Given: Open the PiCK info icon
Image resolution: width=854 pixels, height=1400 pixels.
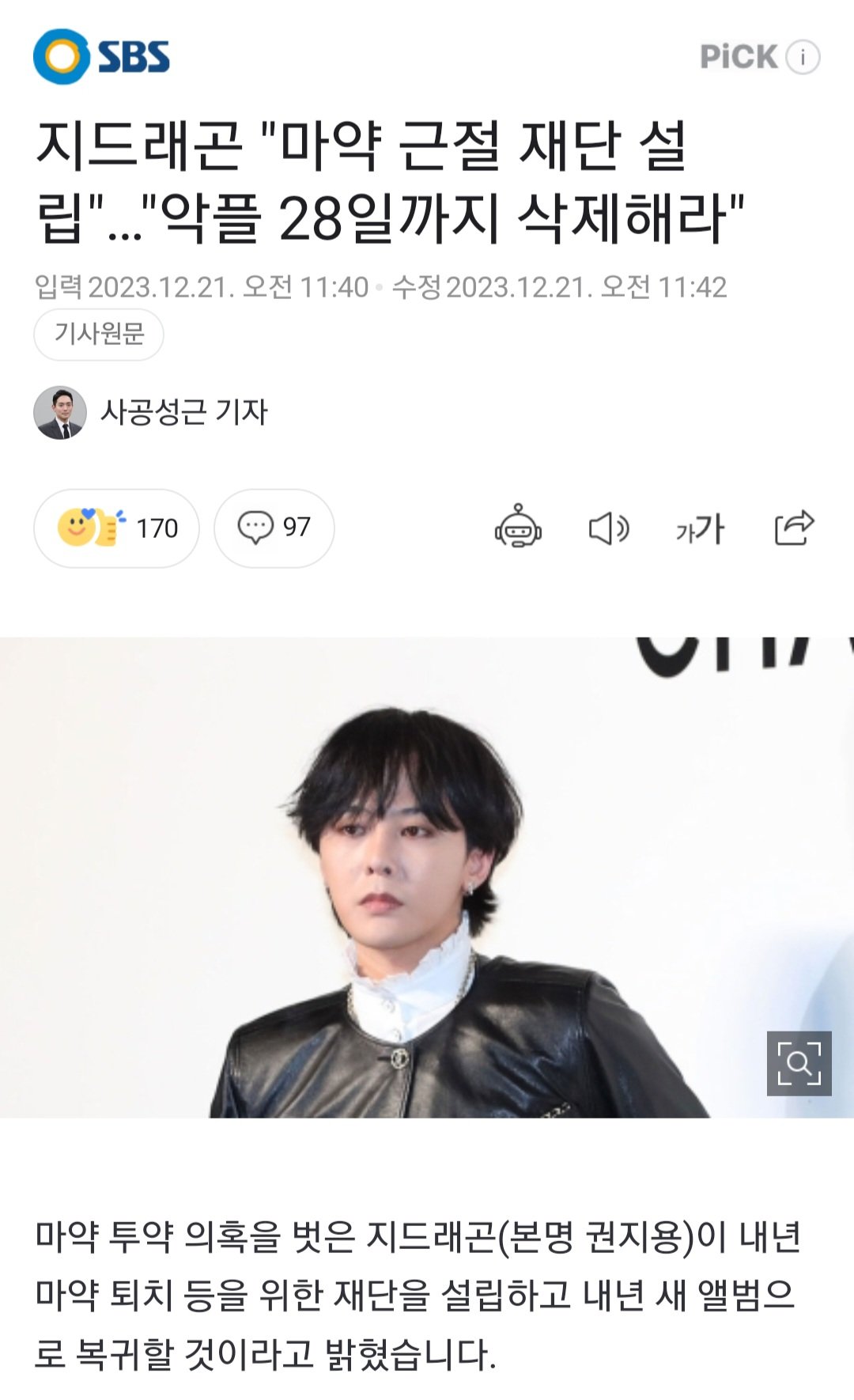Looking at the screenshot, I should click(803, 57).
